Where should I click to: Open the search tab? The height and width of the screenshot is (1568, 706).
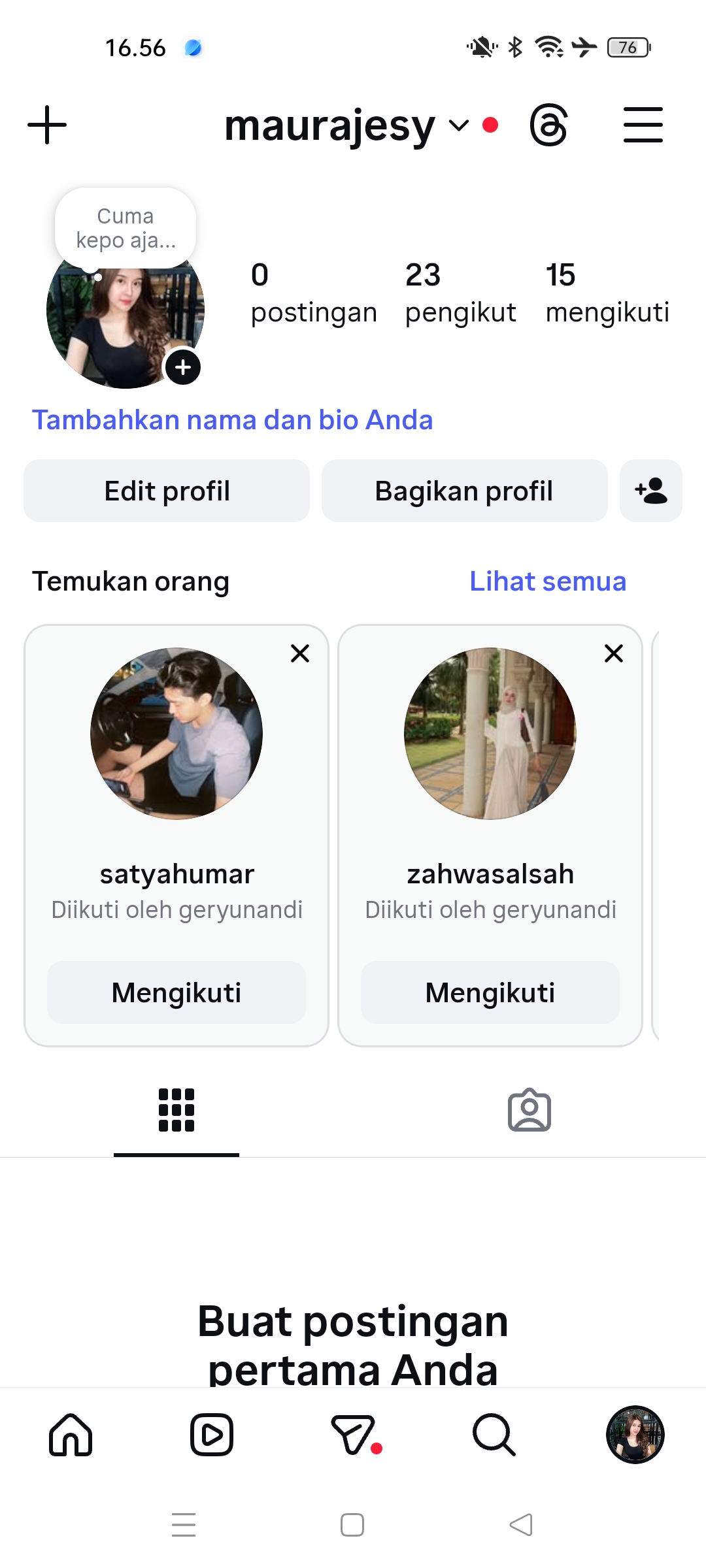click(494, 1435)
